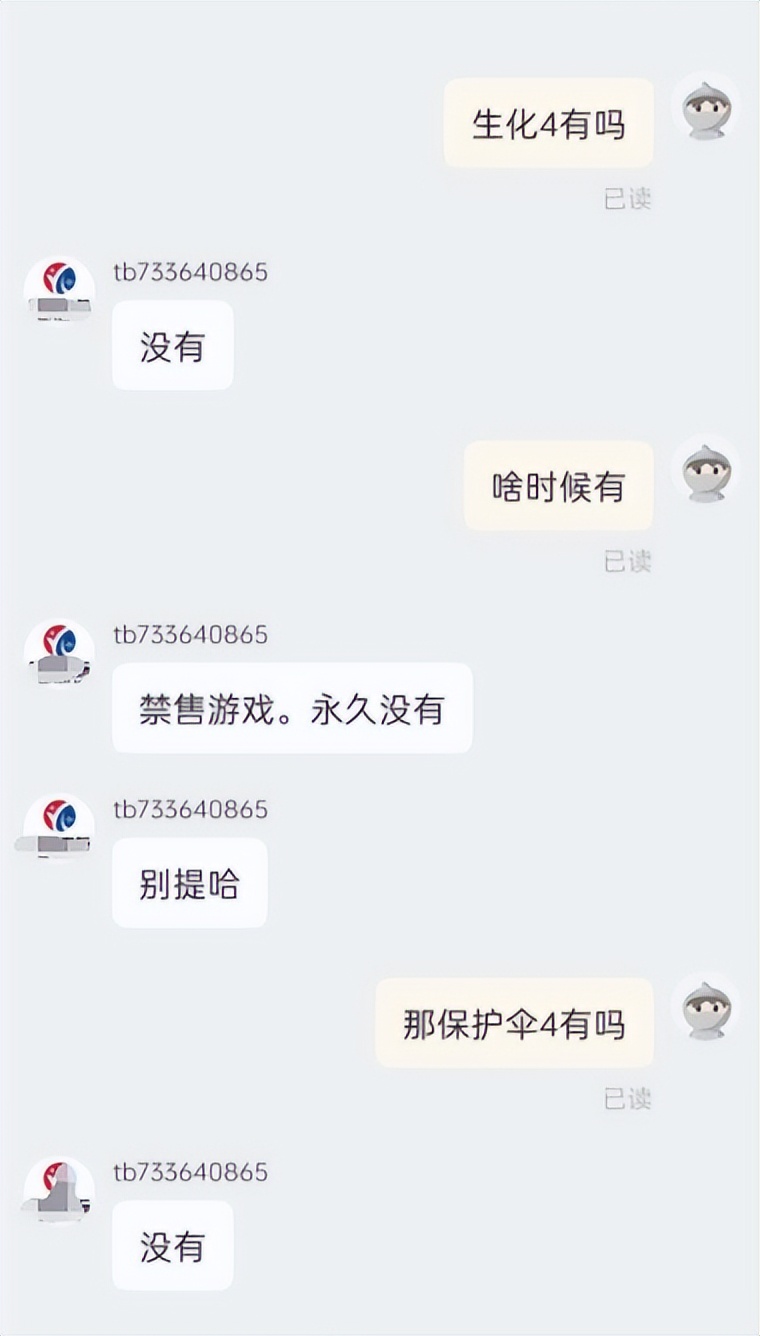Click the seller avatar next to the last 没有
The width and height of the screenshot is (760, 1336).
(58, 1190)
